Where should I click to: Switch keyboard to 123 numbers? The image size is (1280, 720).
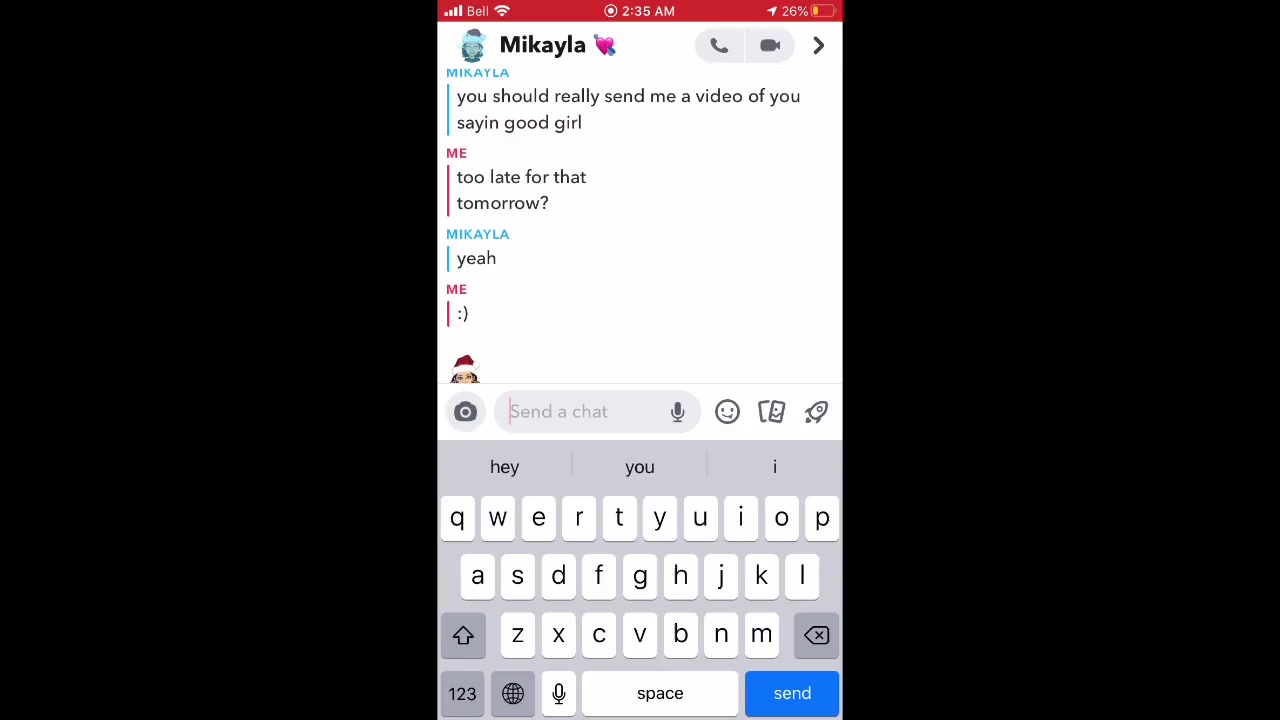462,693
